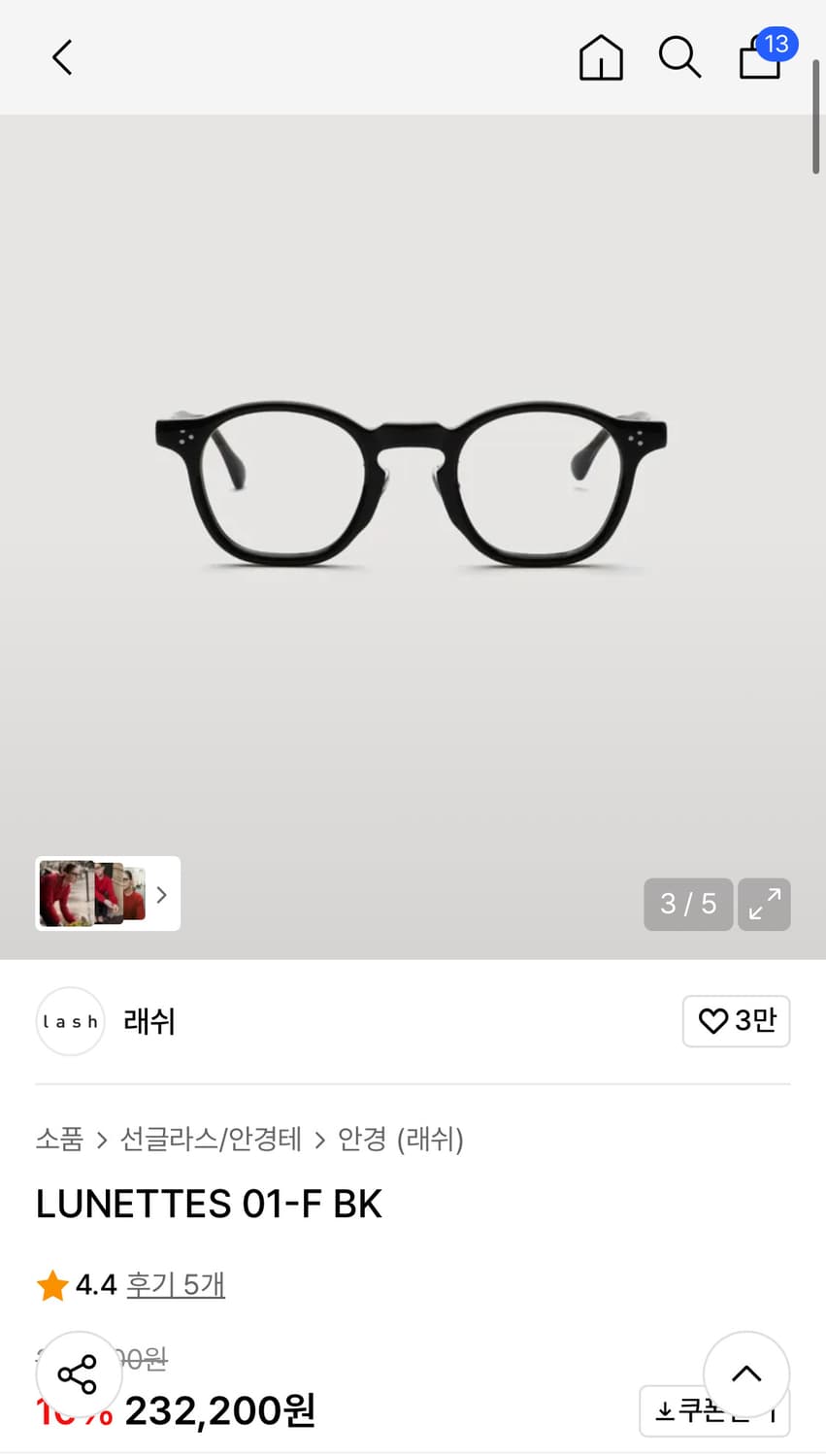Viewport: 826px width, 1456px height.
Task: Expand the snap thumbnails with the chevron arrow
Action: click(160, 894)
